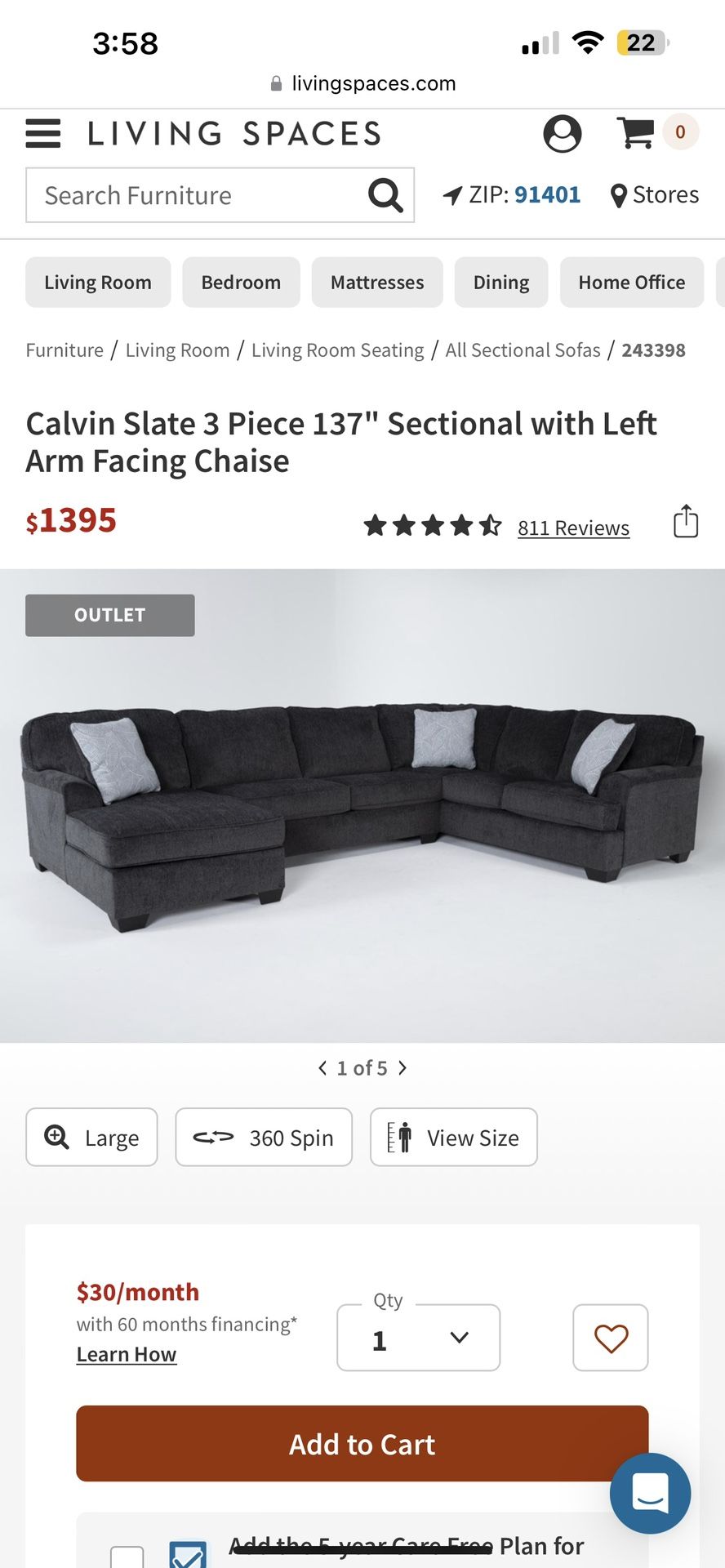View the shopping cart
This screenshot has height=1568, width=725.
pos(636,133)
